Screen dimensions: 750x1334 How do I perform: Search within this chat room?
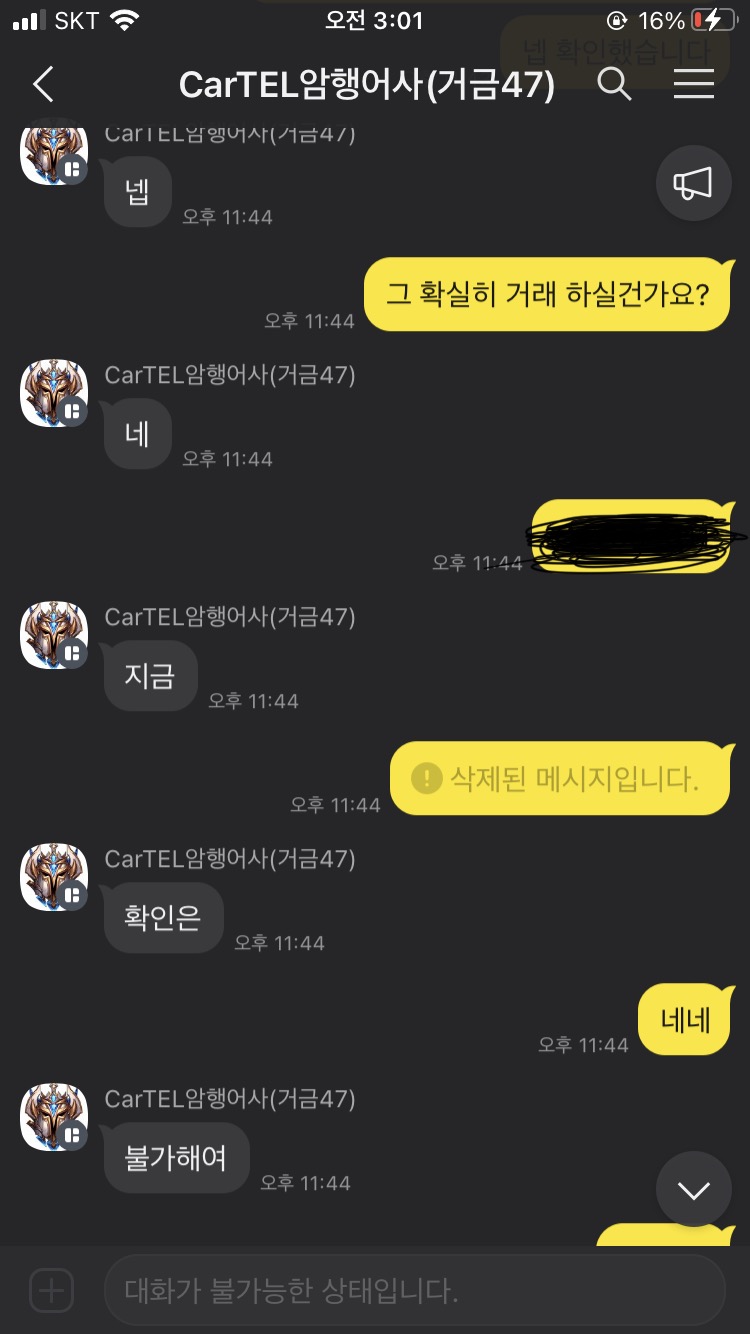click(614, 85)
